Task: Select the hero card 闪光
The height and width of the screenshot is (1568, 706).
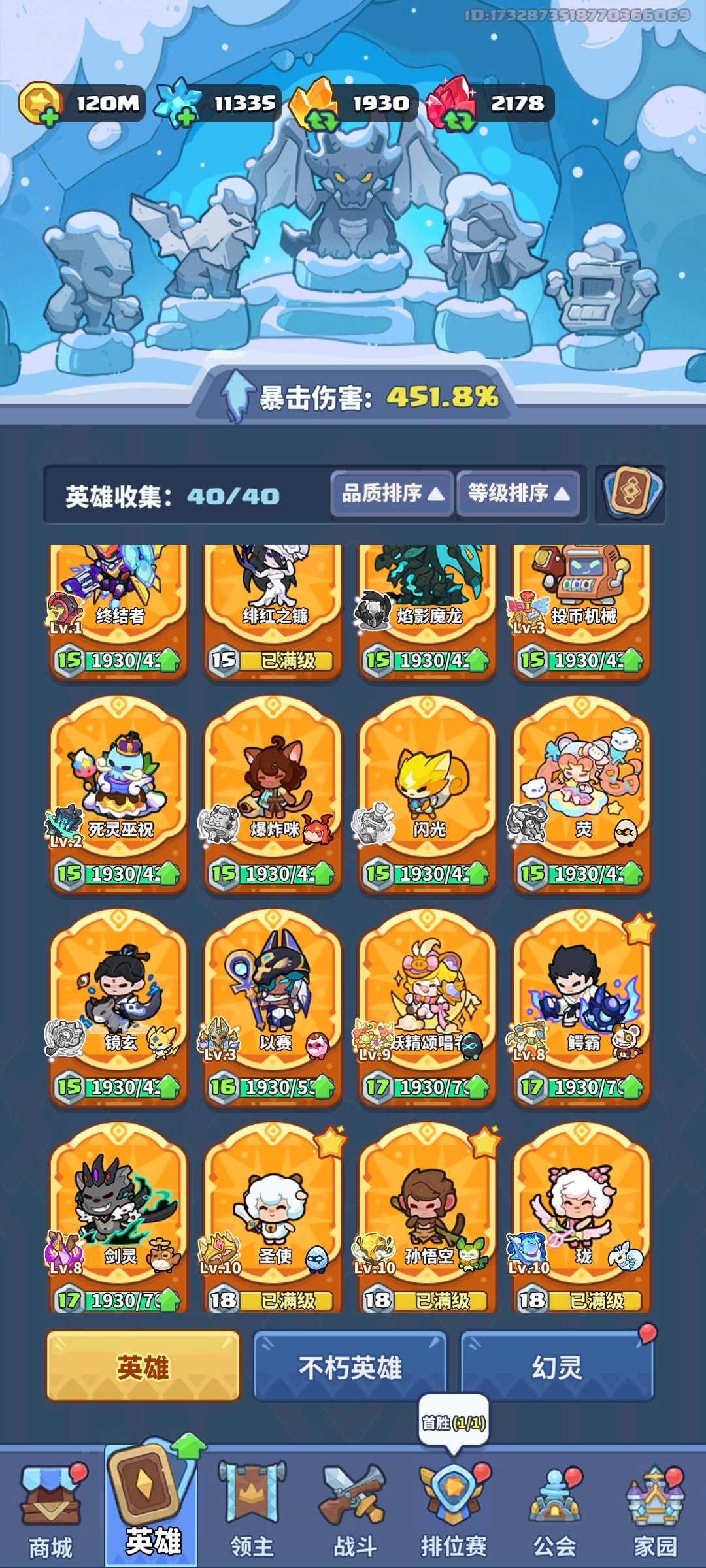Action: (x=427, y=794)
